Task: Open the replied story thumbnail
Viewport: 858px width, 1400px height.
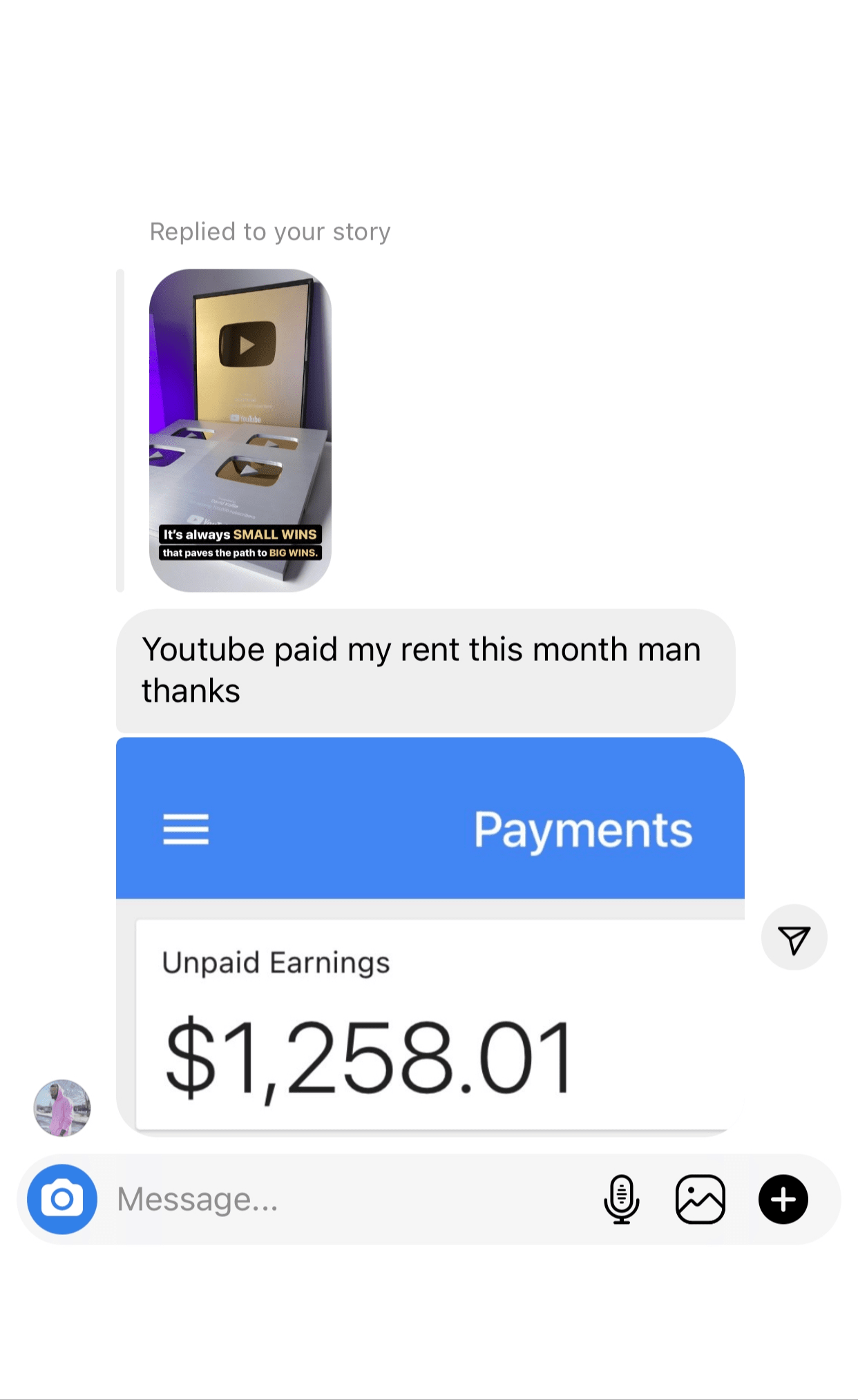Action: [240, 430]
